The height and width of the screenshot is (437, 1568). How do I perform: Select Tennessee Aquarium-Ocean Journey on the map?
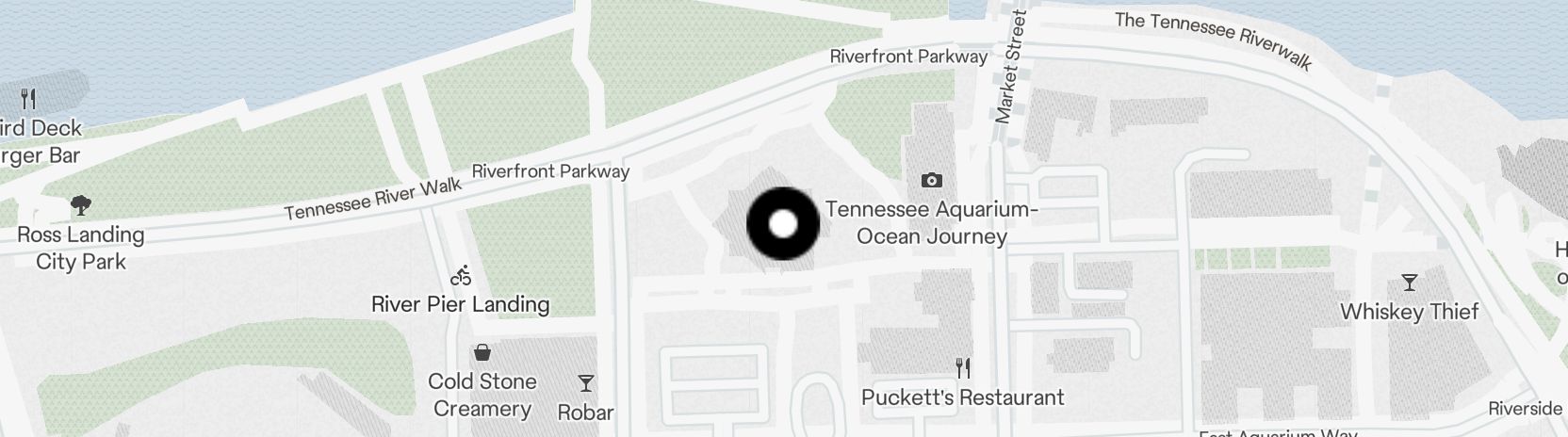[931, 181]
